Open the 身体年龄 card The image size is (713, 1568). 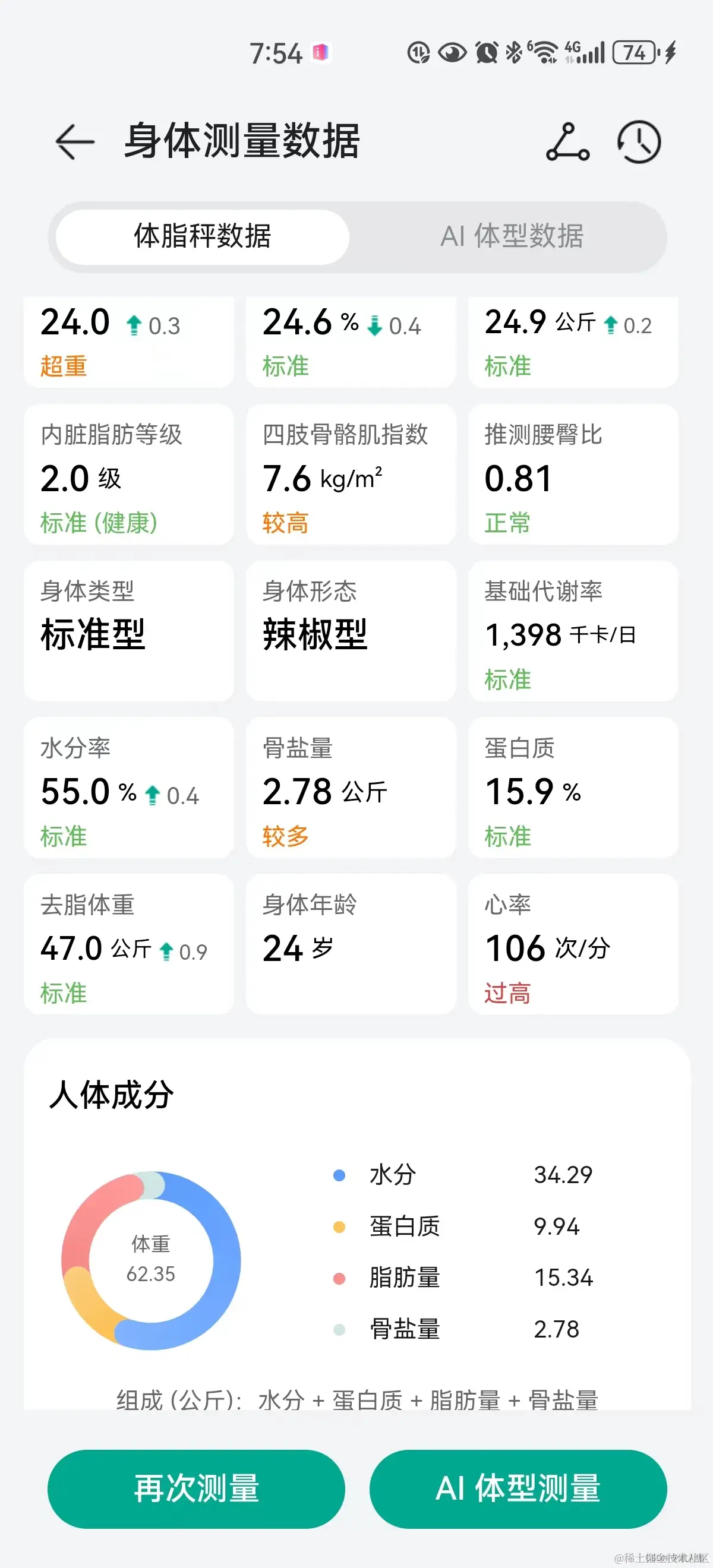click(x=351, y=945)
